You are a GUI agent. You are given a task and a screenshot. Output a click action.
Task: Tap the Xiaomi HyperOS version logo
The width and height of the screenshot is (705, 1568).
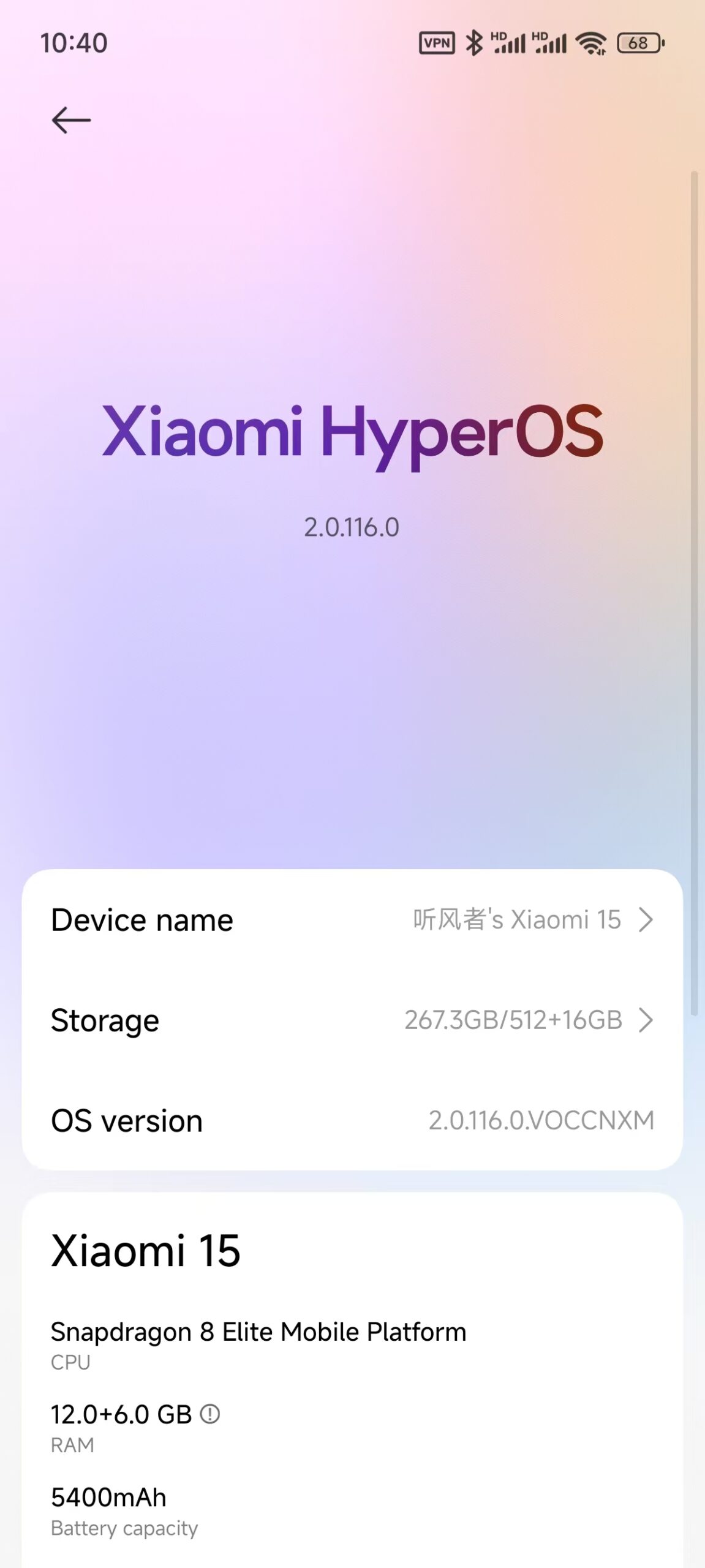(352, 434)
